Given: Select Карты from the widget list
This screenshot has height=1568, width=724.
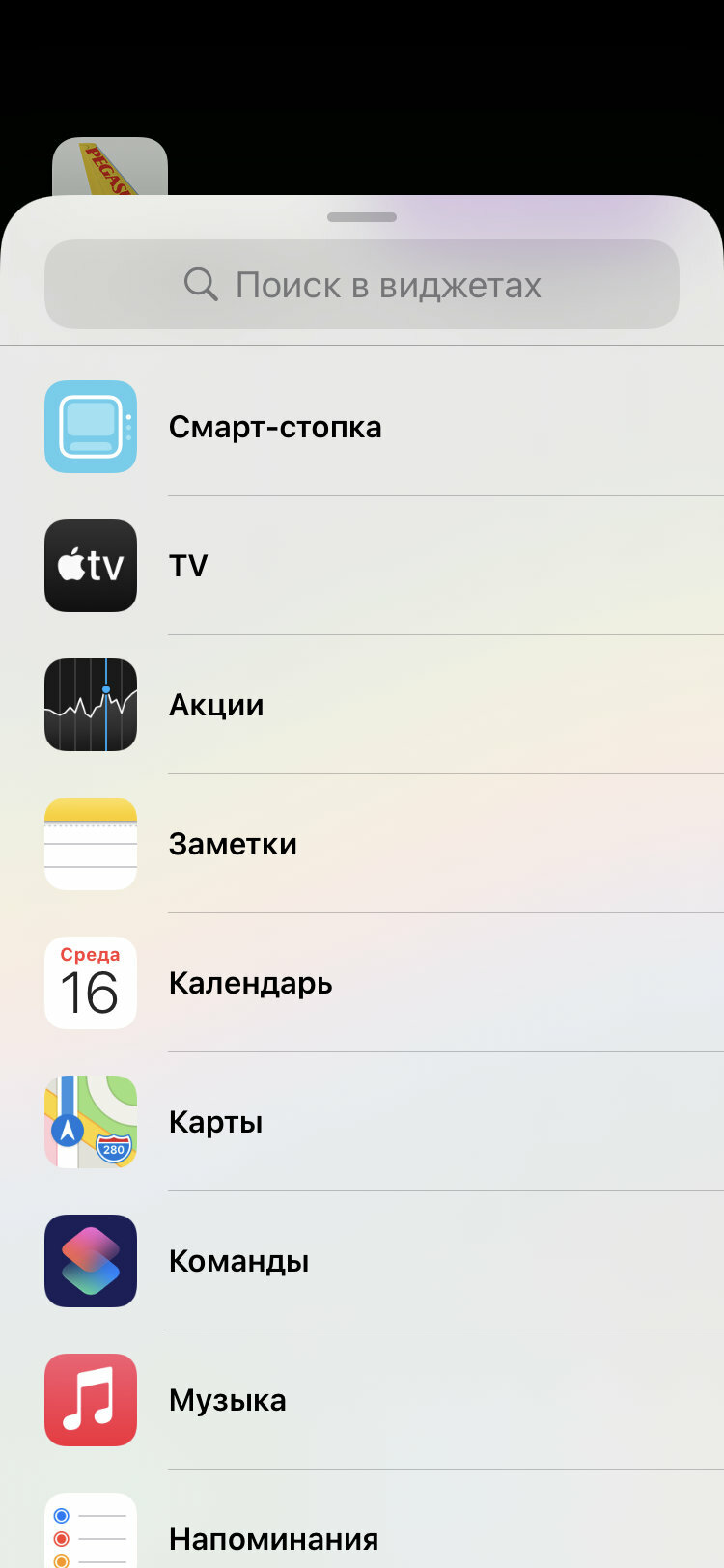Looking at the screenshot, I should click(362, 1122).
